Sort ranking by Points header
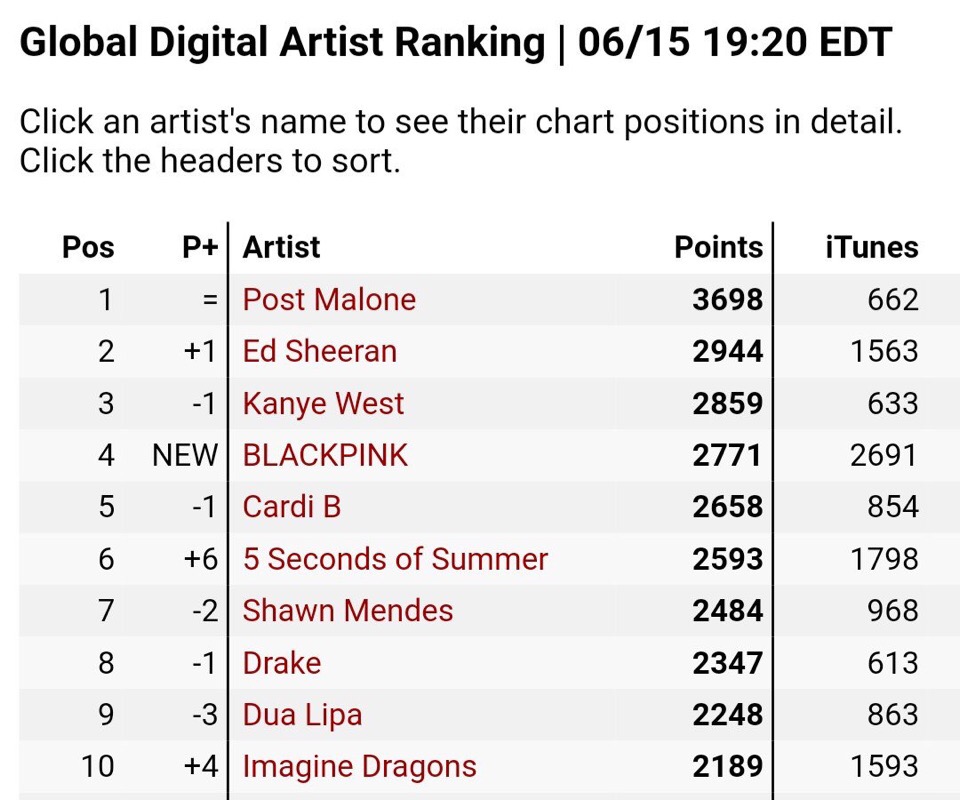Viewport: 960px width, 800px height. pyautogui.click(x=718, y=247)
